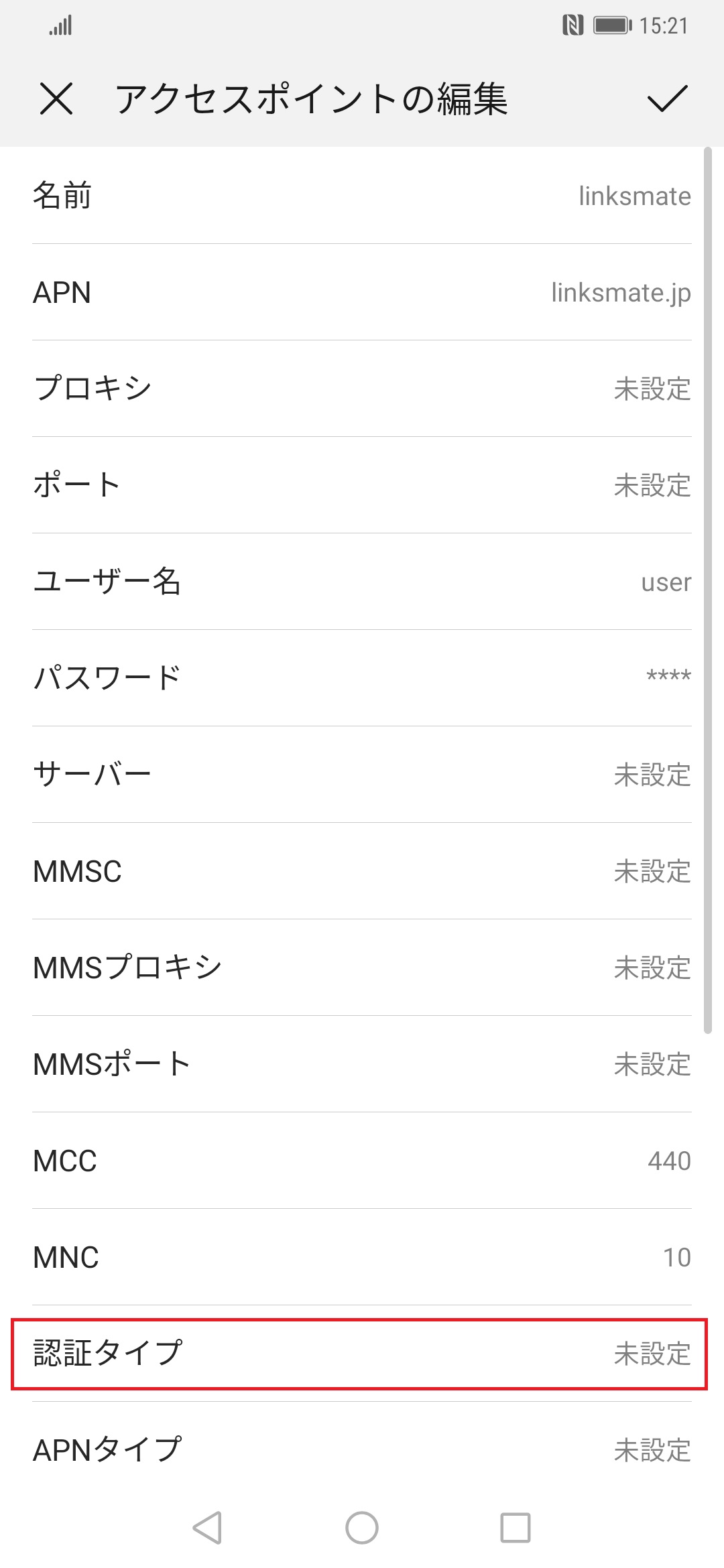724x1568 pixels.
Task: Tap the signal strength icon
Action: coord(60,25)
